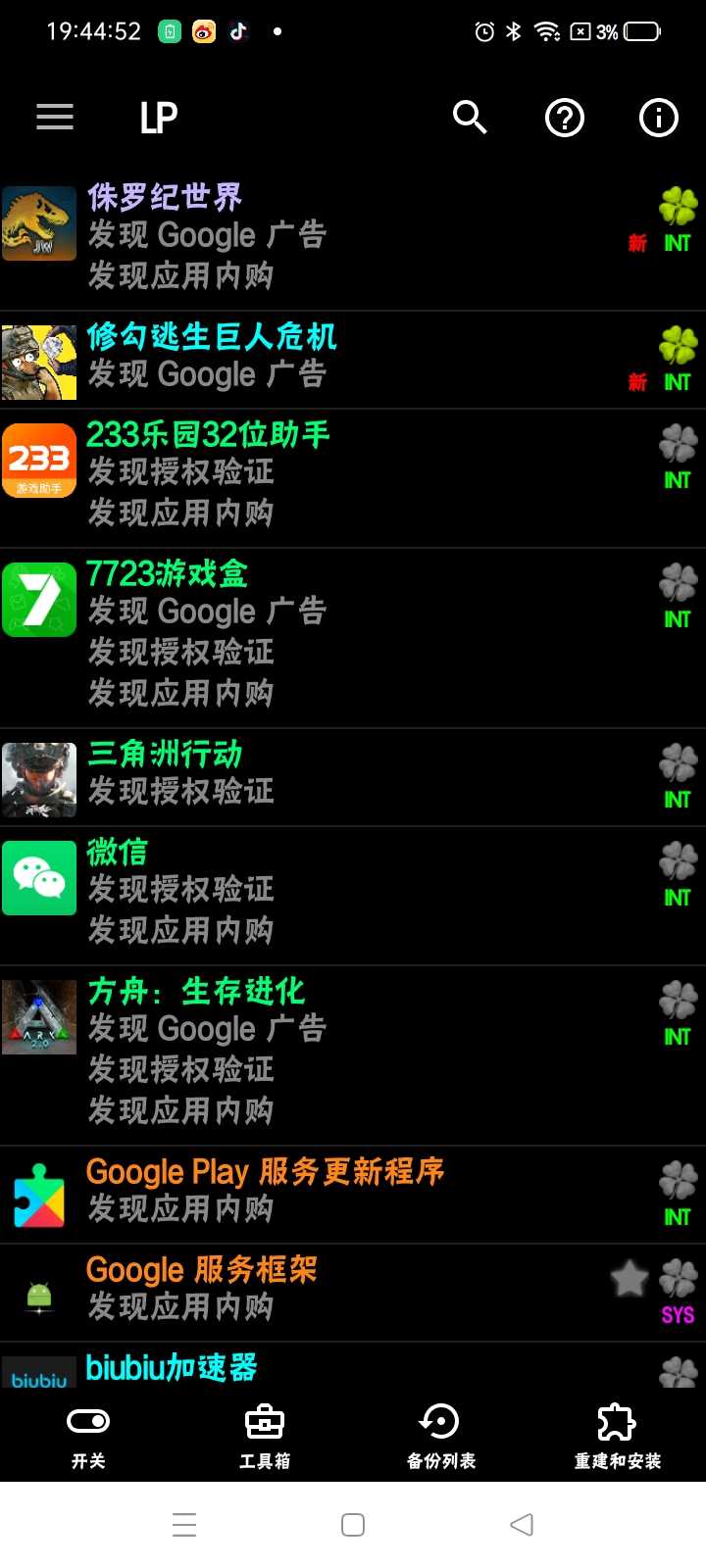Screen dimensions: 706x1568
Task: Return home via the system home button
Action: (x=353, y=1525)
